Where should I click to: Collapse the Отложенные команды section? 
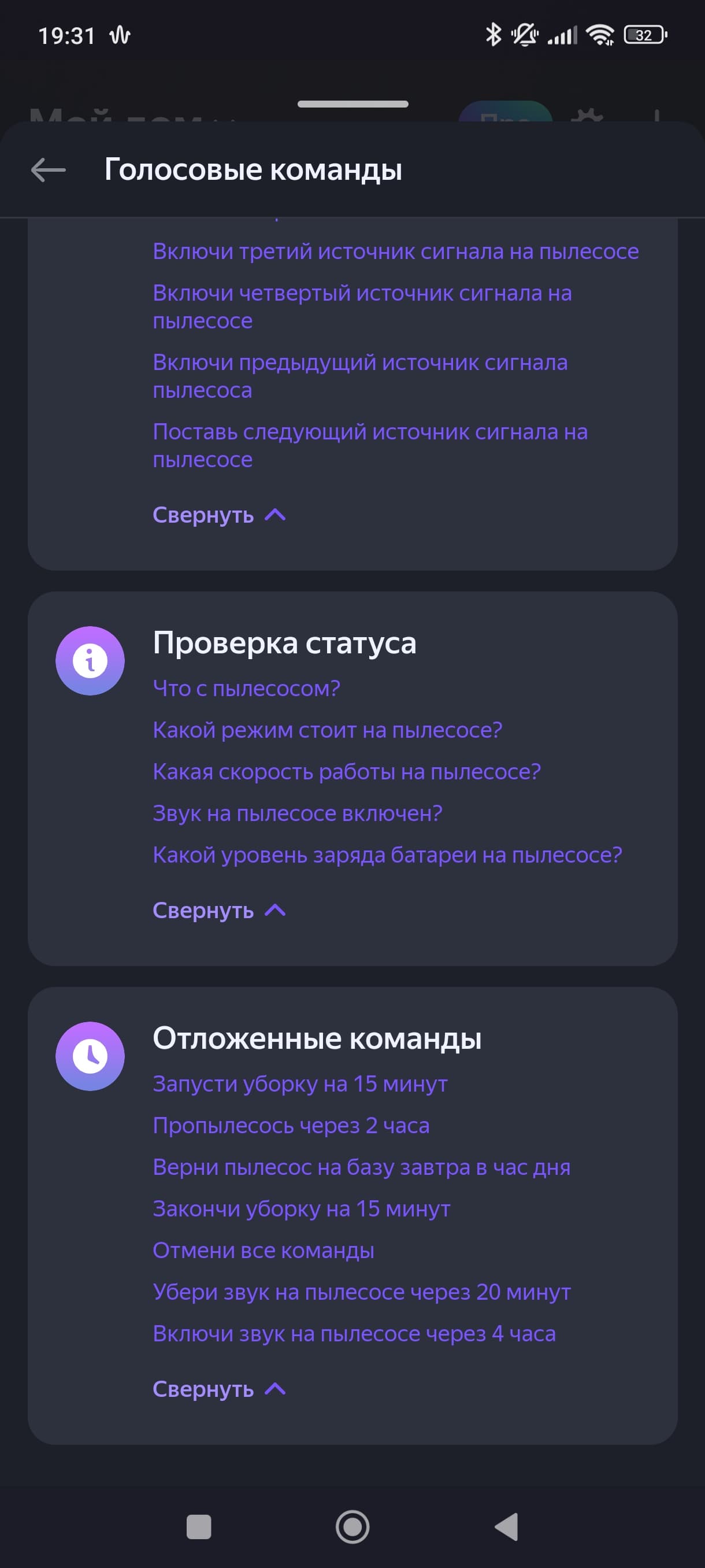(218, 1388)
